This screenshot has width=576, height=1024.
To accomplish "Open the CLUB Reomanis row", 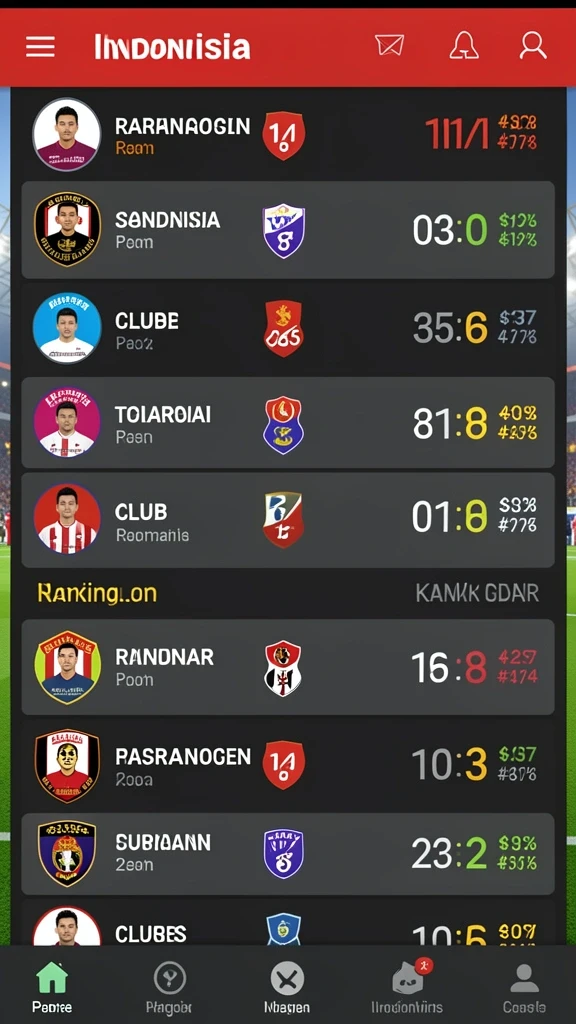I will [x=288, y=520].
